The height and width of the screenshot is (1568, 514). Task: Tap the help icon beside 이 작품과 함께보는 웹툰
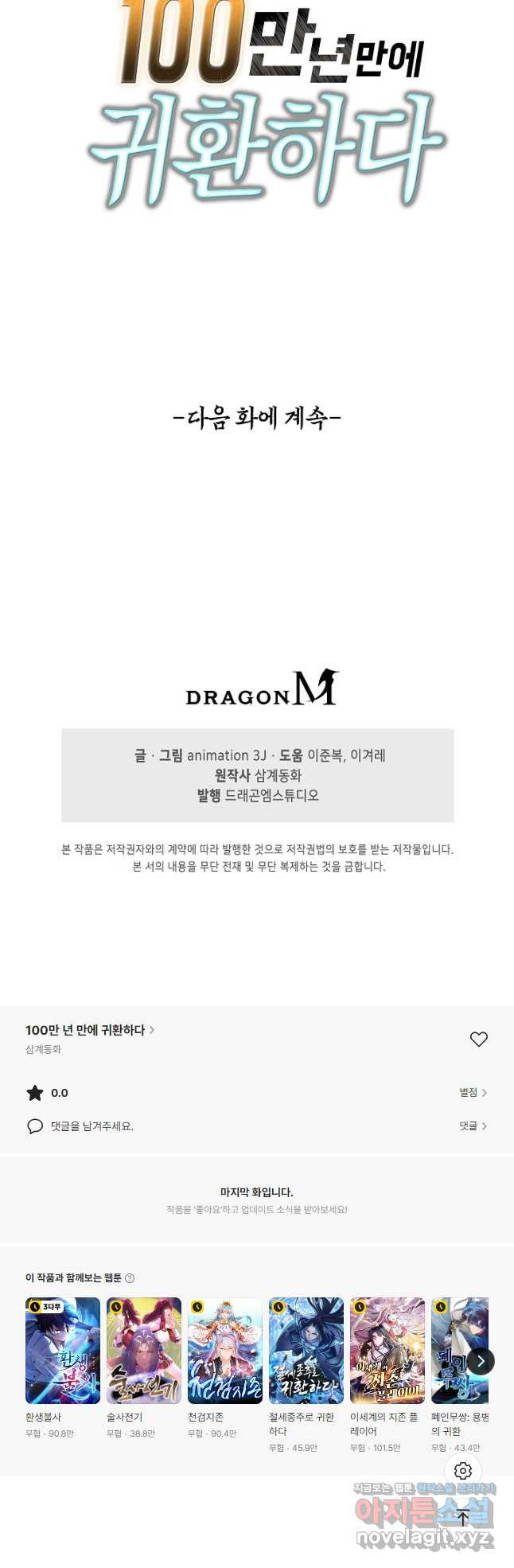[x=130, y=1278]
